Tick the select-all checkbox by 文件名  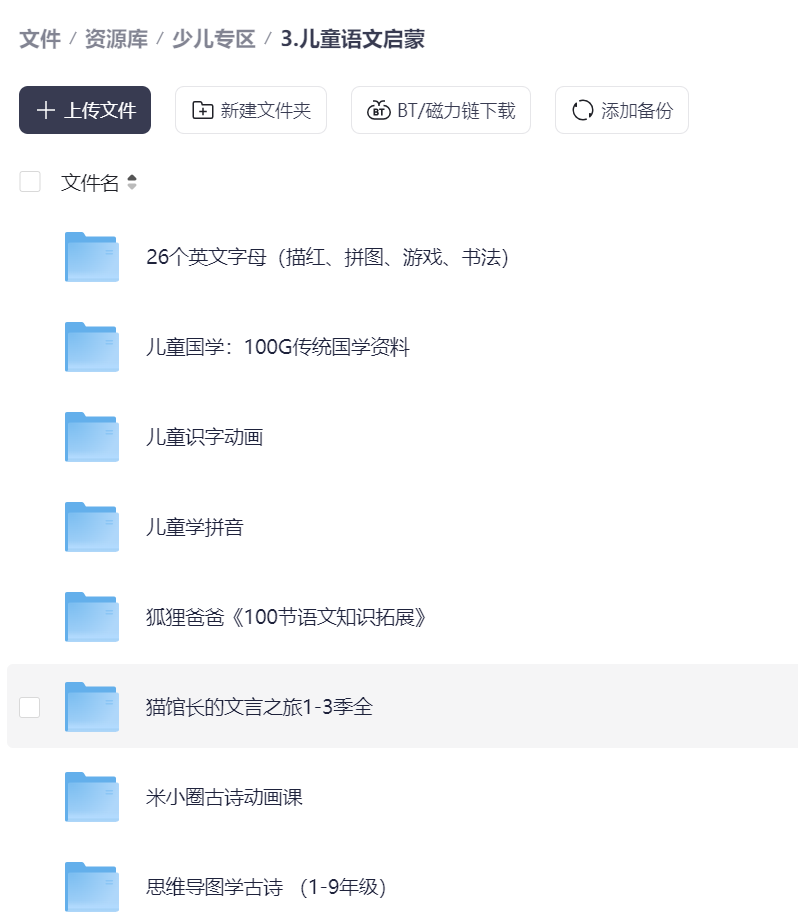click(x=30, y=182)
